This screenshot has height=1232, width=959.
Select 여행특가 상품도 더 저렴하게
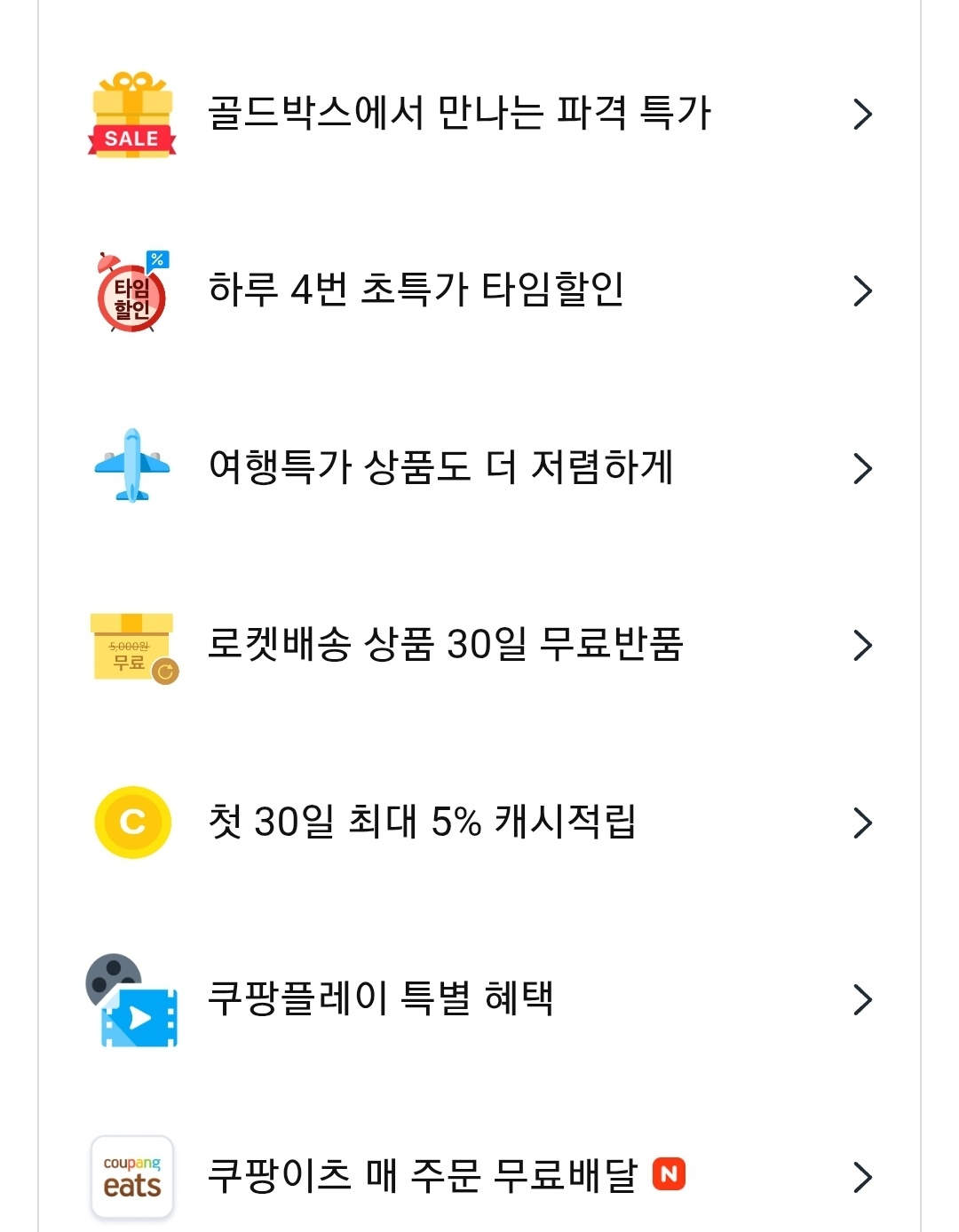coord(479,467)
